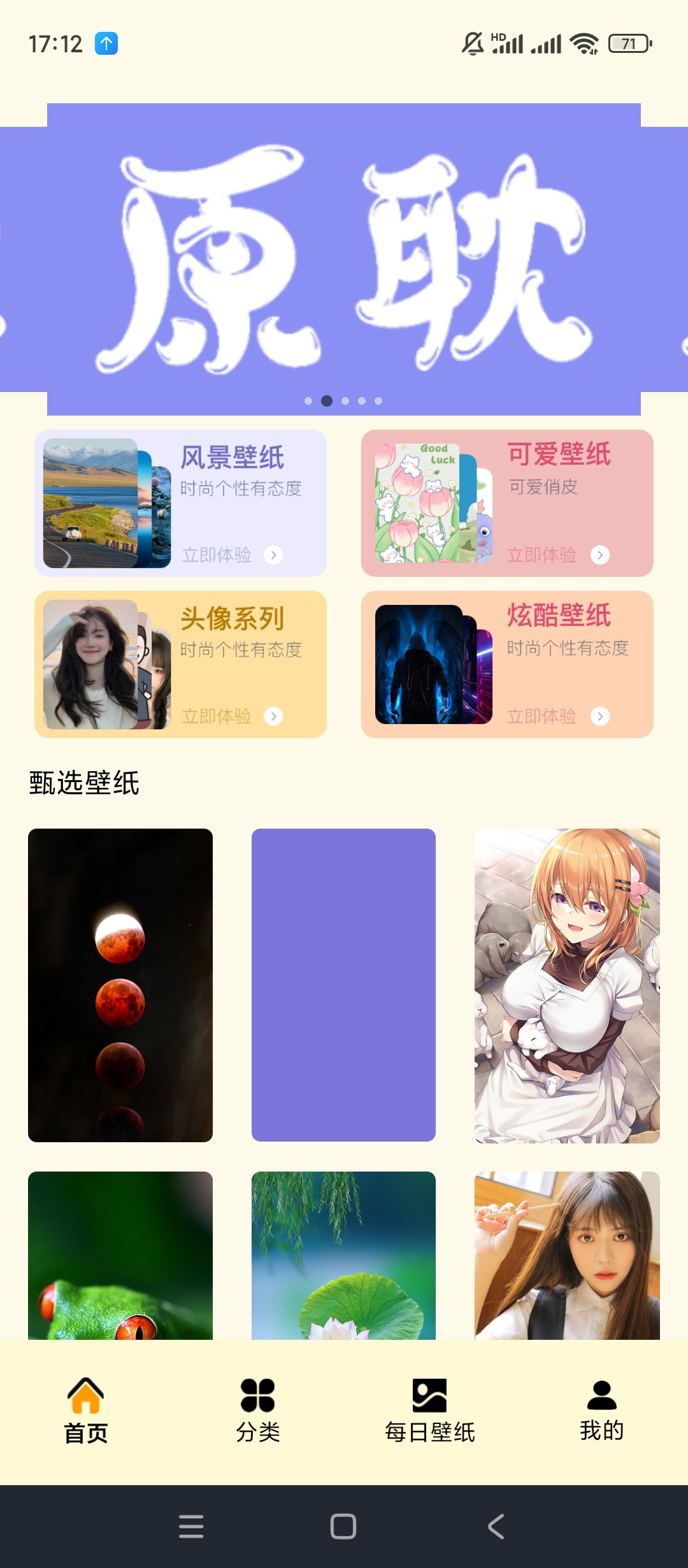Tap the second carousel page indicator dot

click(x=328, y=400)
